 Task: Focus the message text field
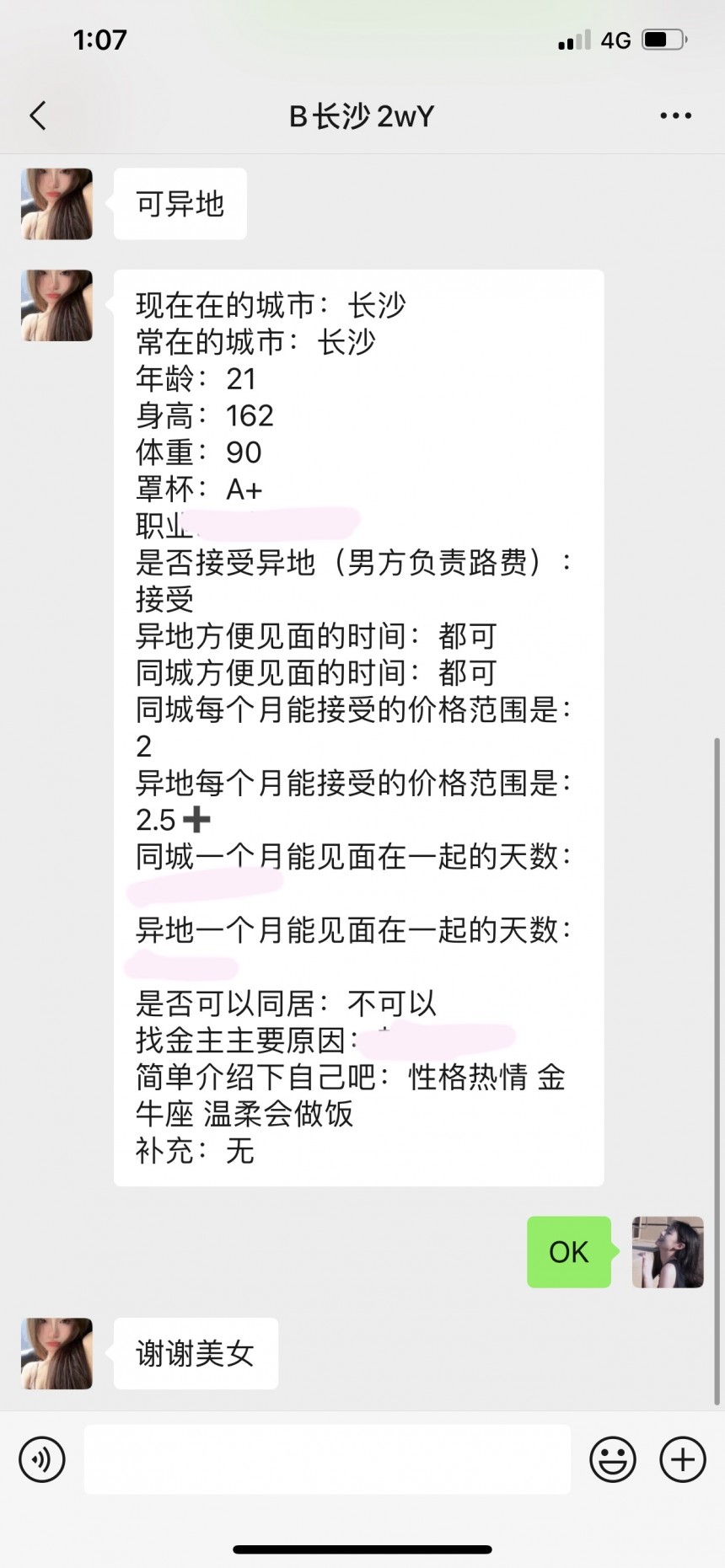(327, 1458)
